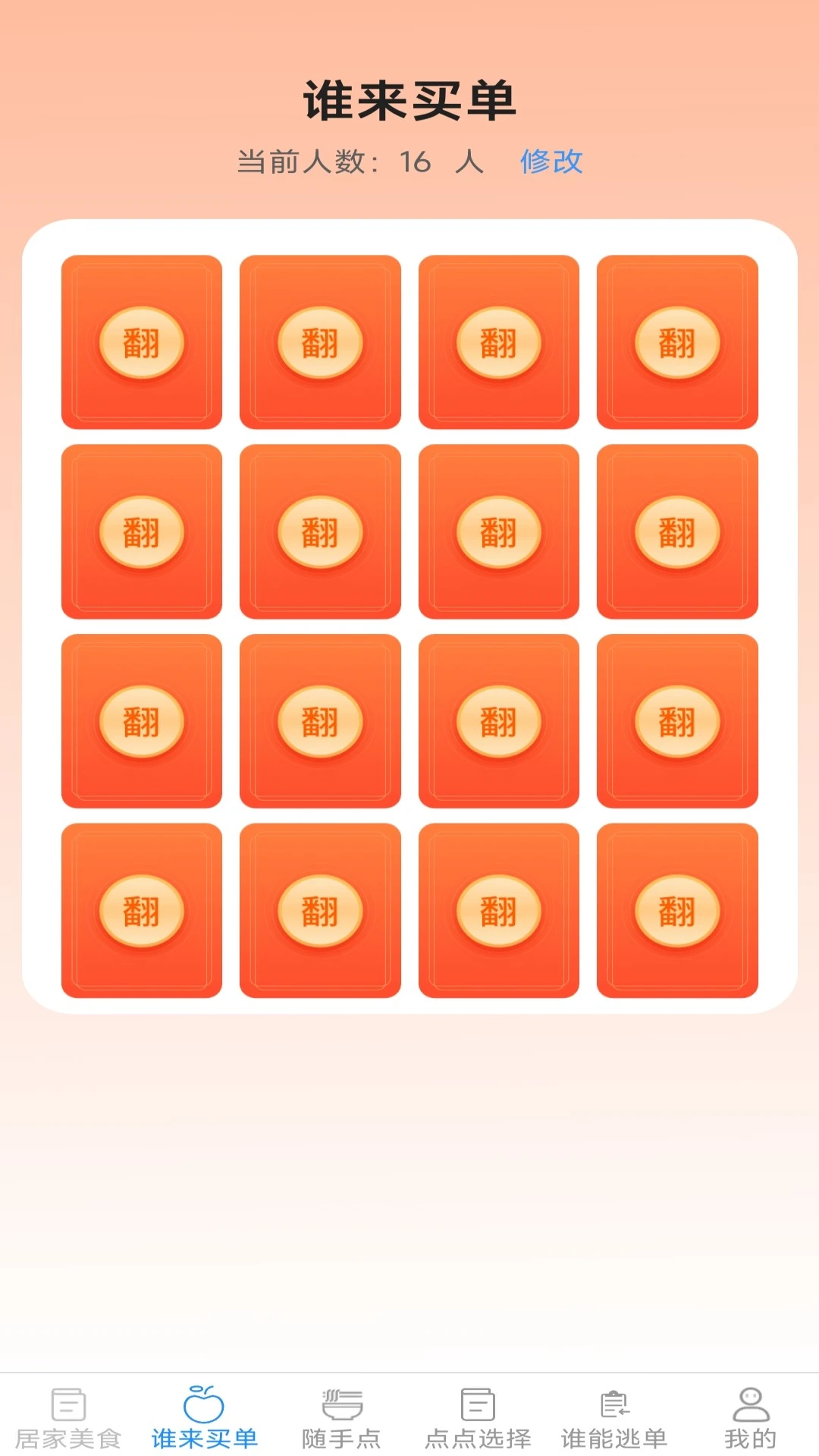Viewport: 819px width, 1456px height.
Task: Open the 随手点 tab
Action: tap(341, 1417)
